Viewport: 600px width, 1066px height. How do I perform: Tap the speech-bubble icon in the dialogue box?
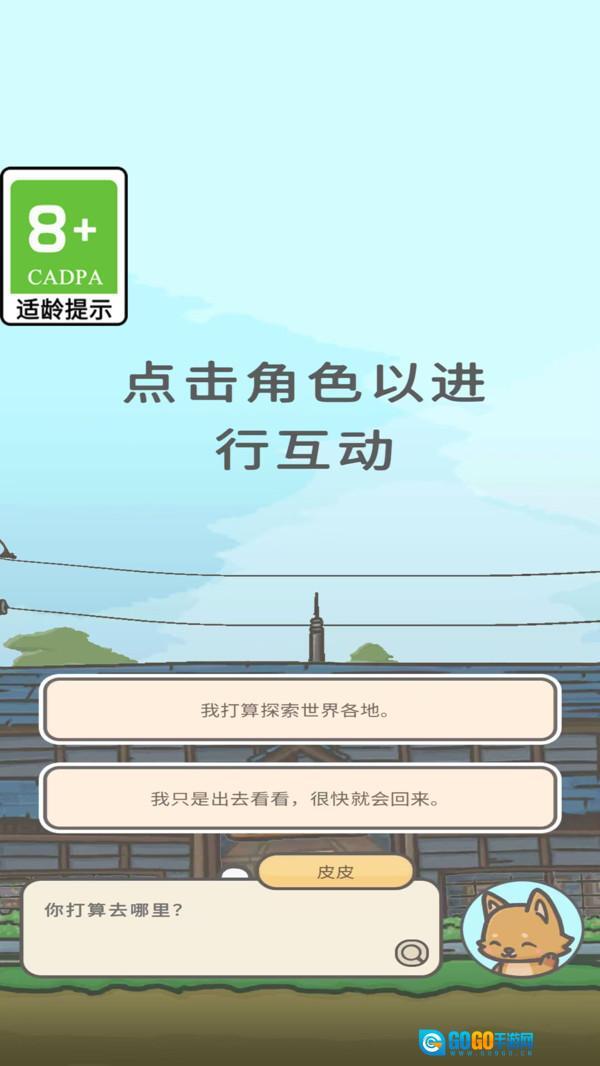(x=410, y=952)
